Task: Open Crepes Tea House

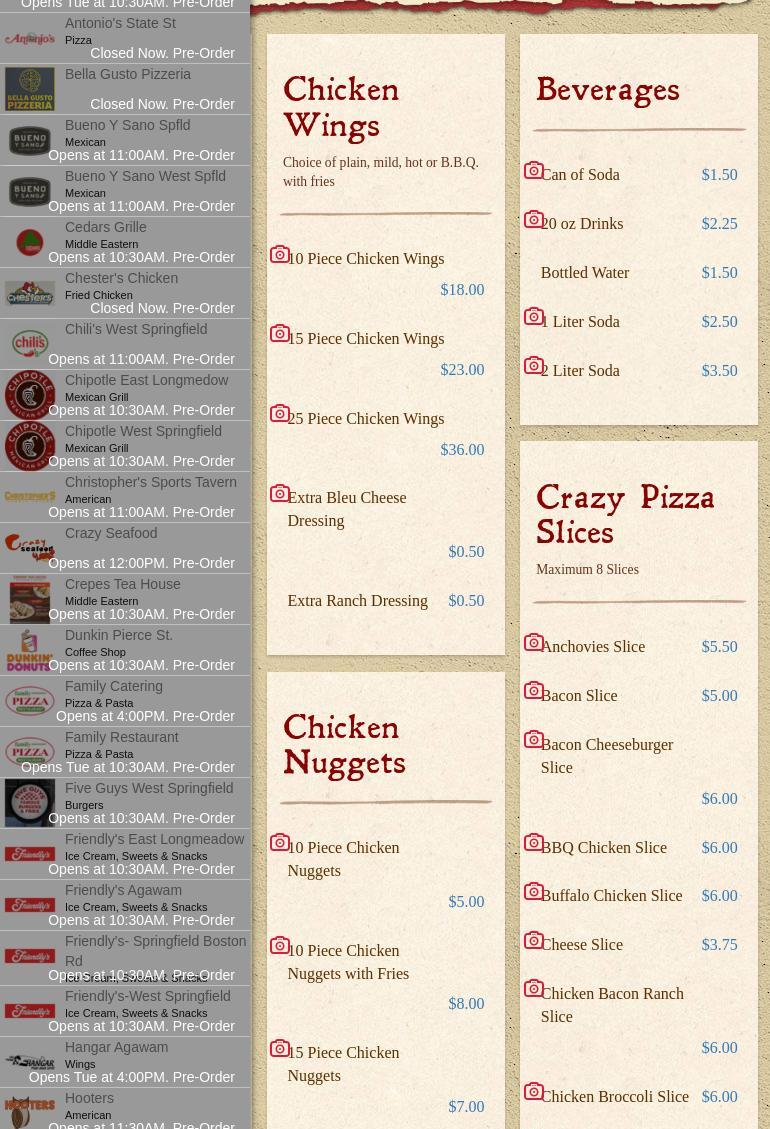Action: [122, 584]
